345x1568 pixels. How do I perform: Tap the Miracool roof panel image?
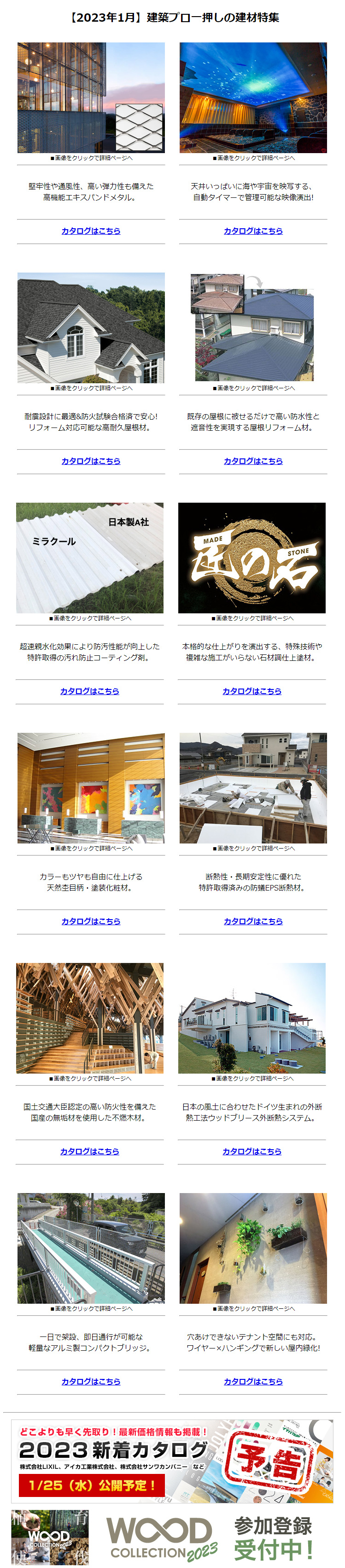pos(89,558)
